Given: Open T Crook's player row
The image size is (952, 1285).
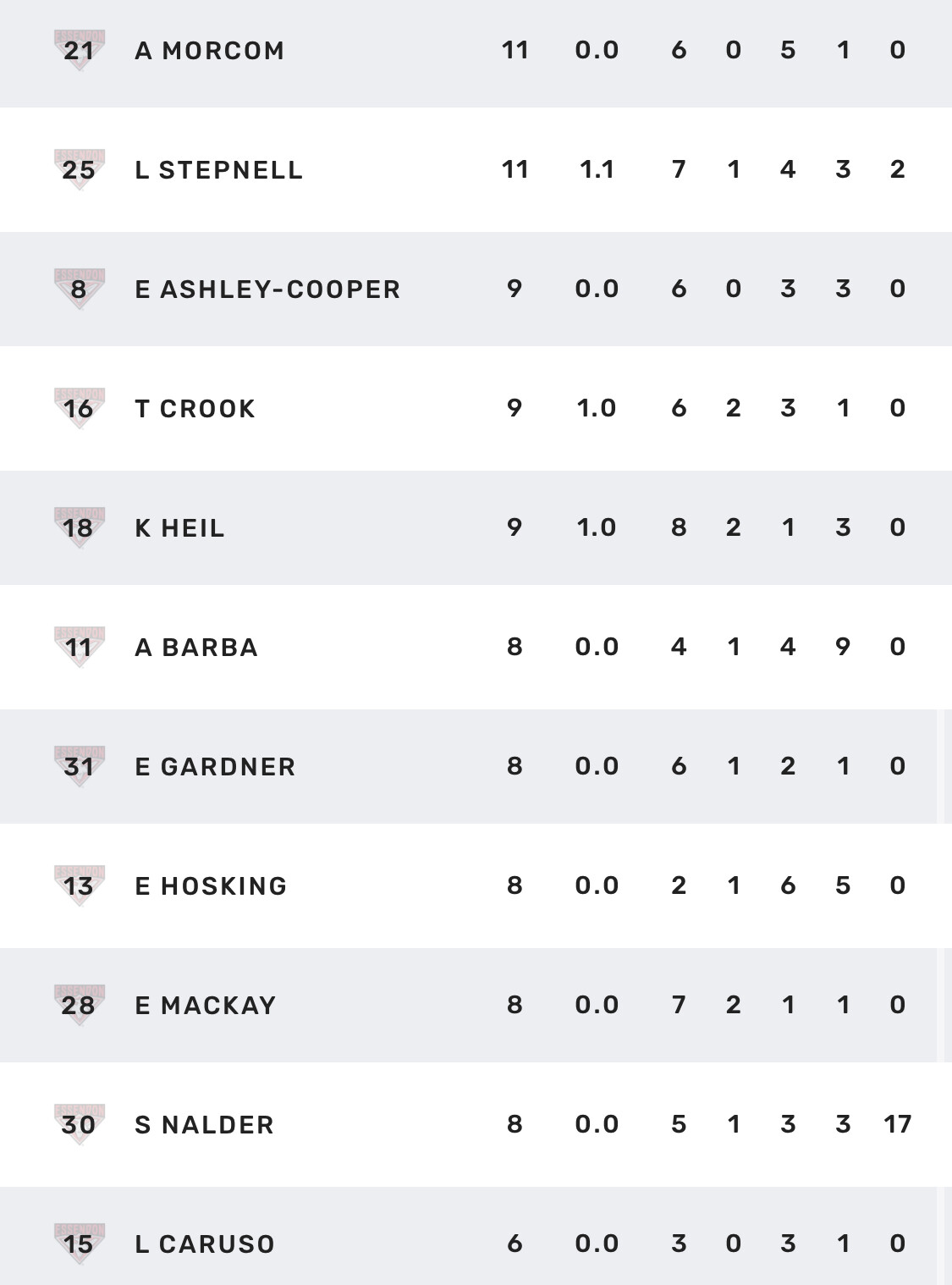Looking at the screenshot, I should pyautogui.click(x=195, y=409).
